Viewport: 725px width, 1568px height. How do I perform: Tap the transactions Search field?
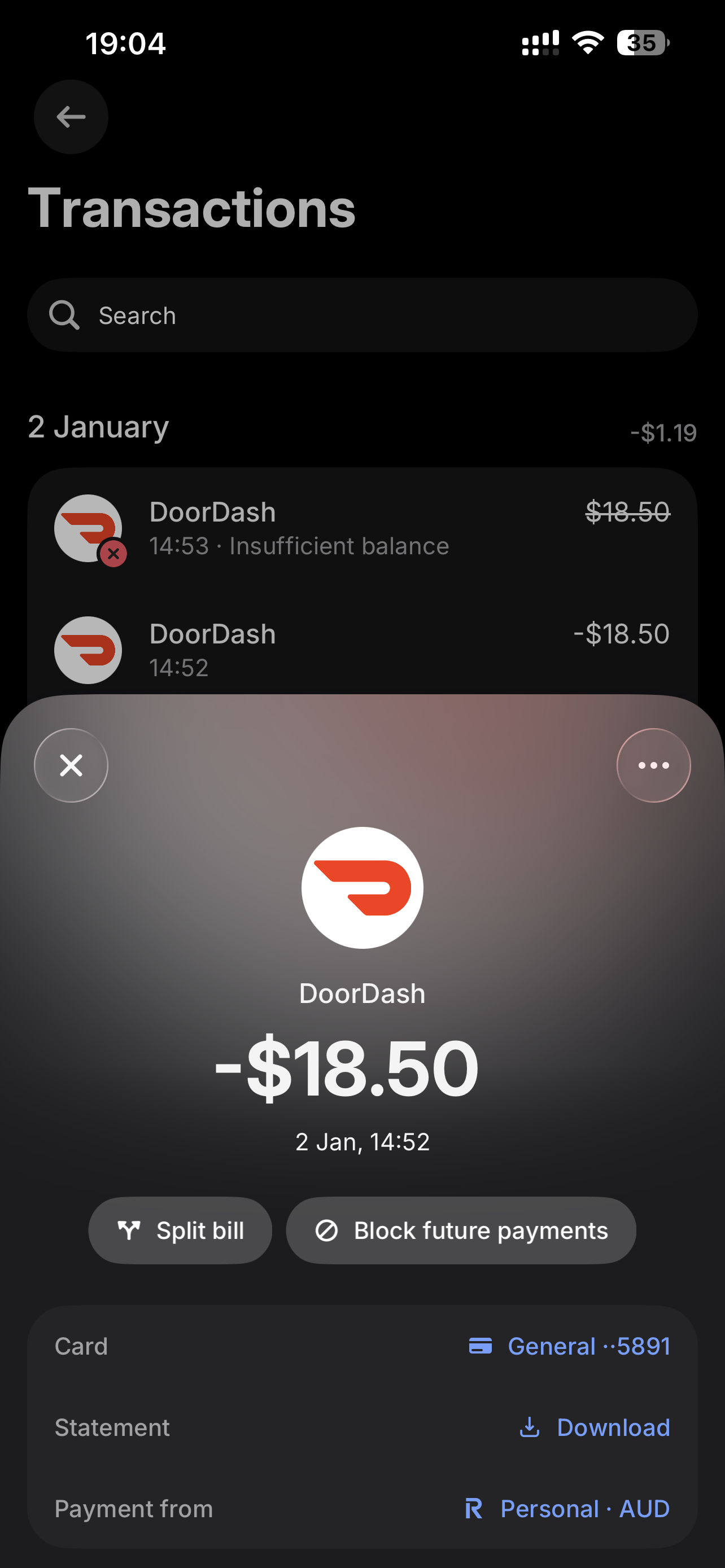click(x=362, y=315)
